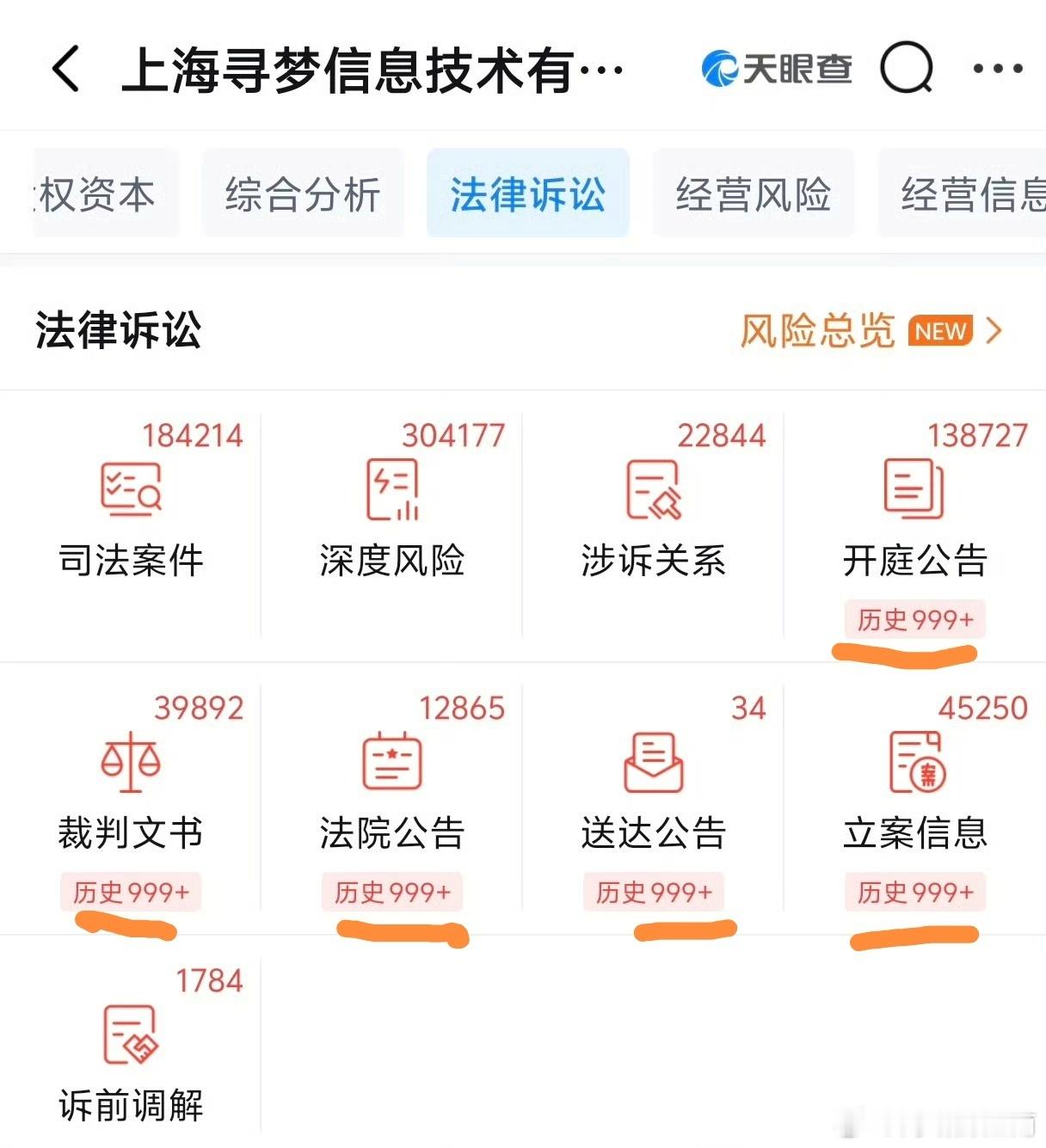Open 诉前调解 pre-litigation mediation icon
This screenshot has width=1046, height=1148.
[x=131, y=1036]
